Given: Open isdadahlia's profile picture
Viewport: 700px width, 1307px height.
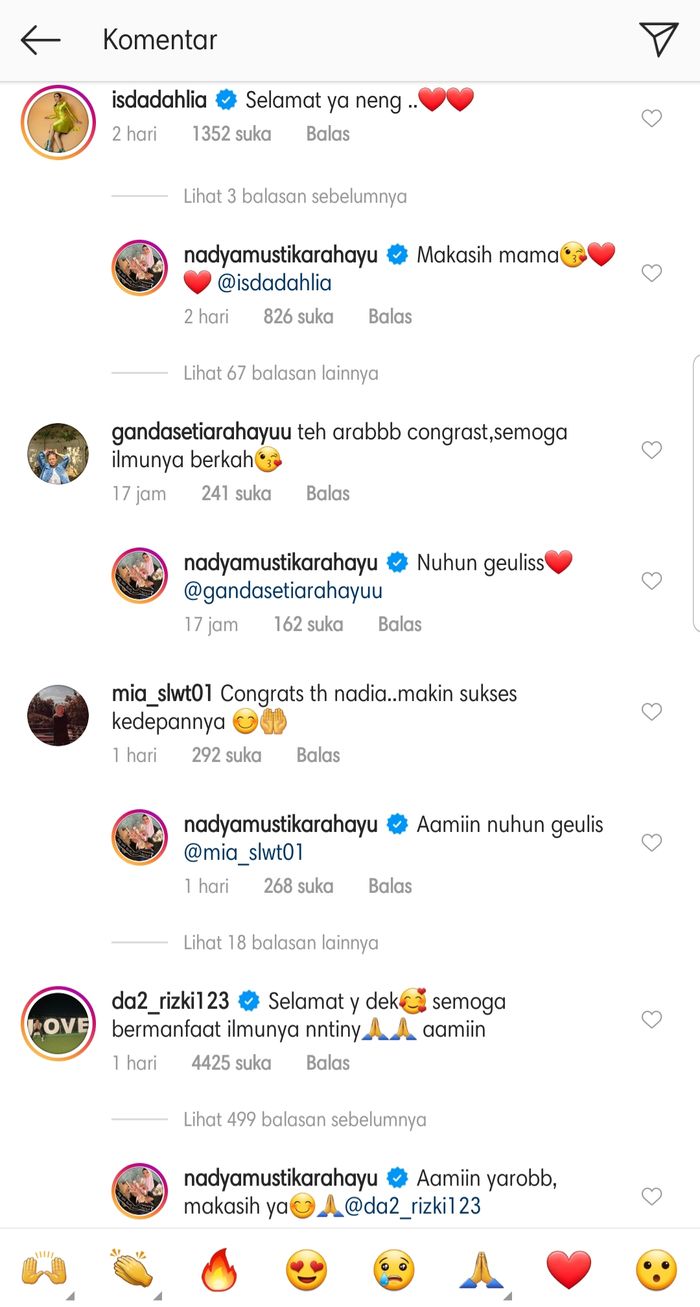Looking at the screenshot, I should (57, 121).
